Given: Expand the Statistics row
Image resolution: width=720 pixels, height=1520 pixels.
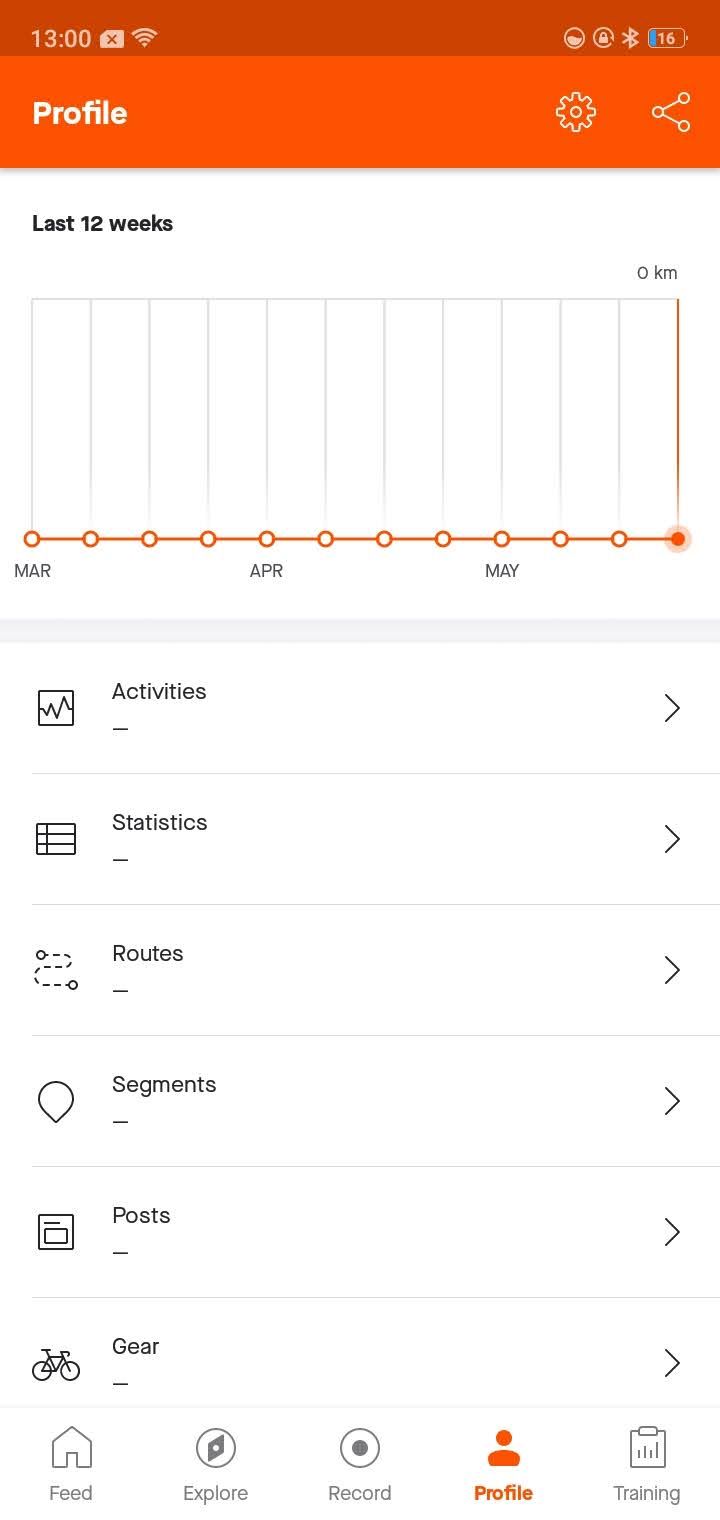Looking at the screenshot, I should (x=672, y=838).
